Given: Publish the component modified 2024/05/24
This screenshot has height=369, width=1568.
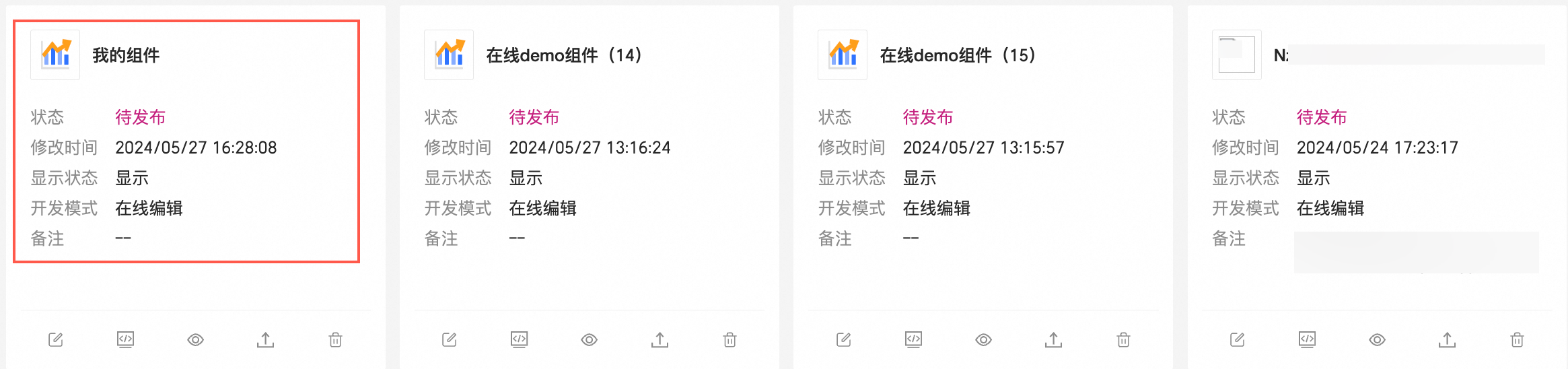Looking at the screenshot, I should pos(1447,340).
